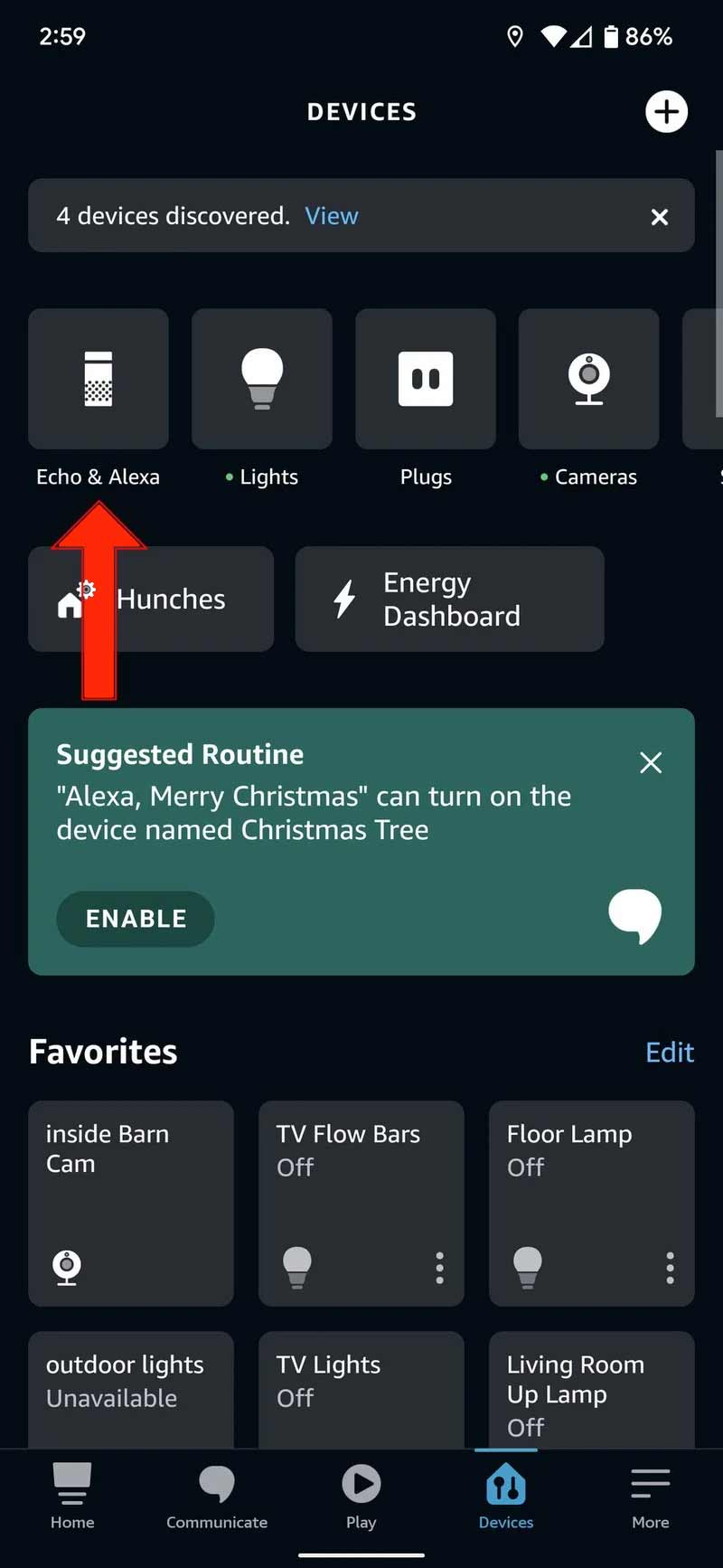The image size is (723, 1568).
Task: Open more options for TV Flow Bars
Action: [x=440, y=1268]
